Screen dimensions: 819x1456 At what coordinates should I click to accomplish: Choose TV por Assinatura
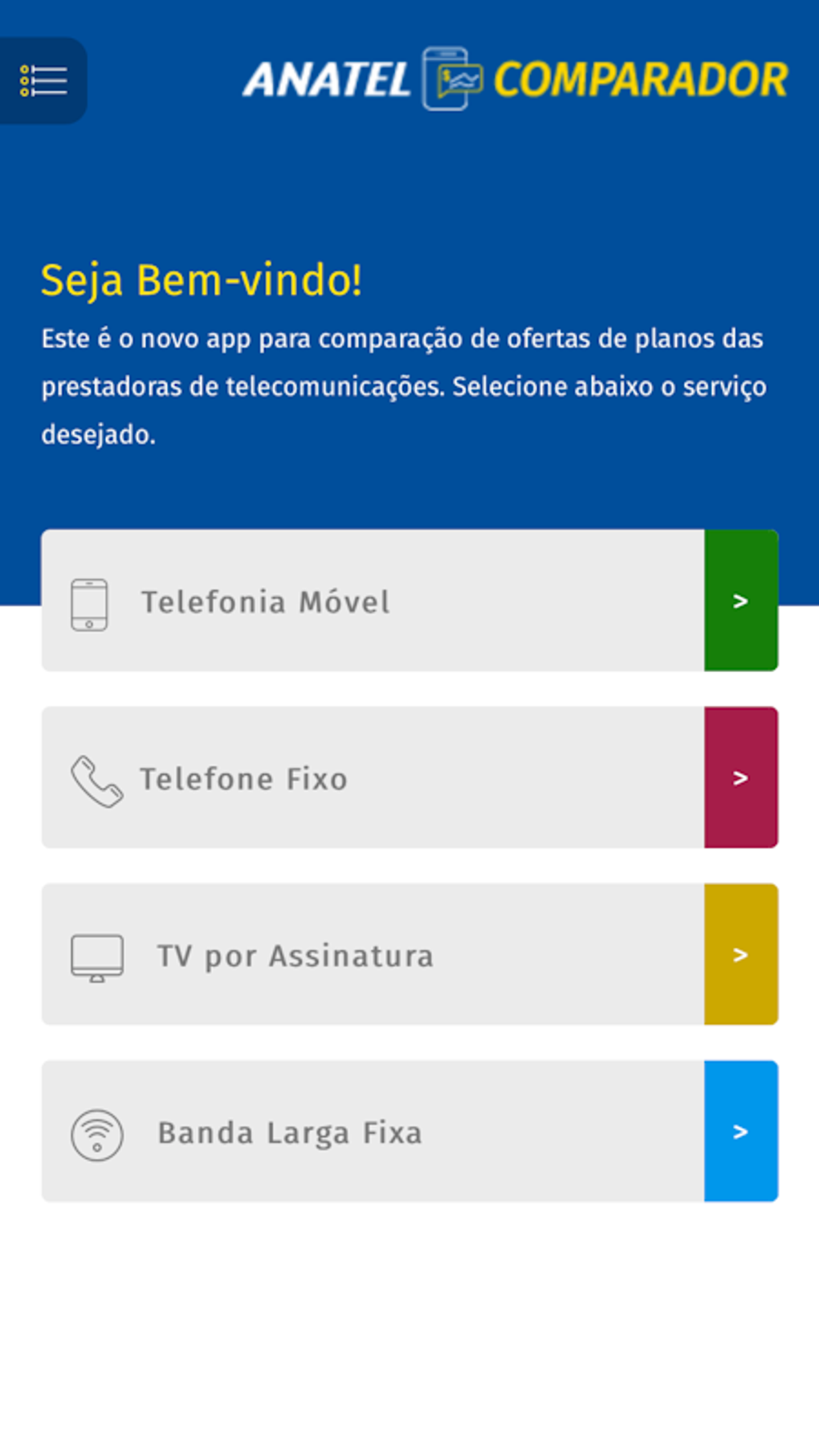(409, 954)
